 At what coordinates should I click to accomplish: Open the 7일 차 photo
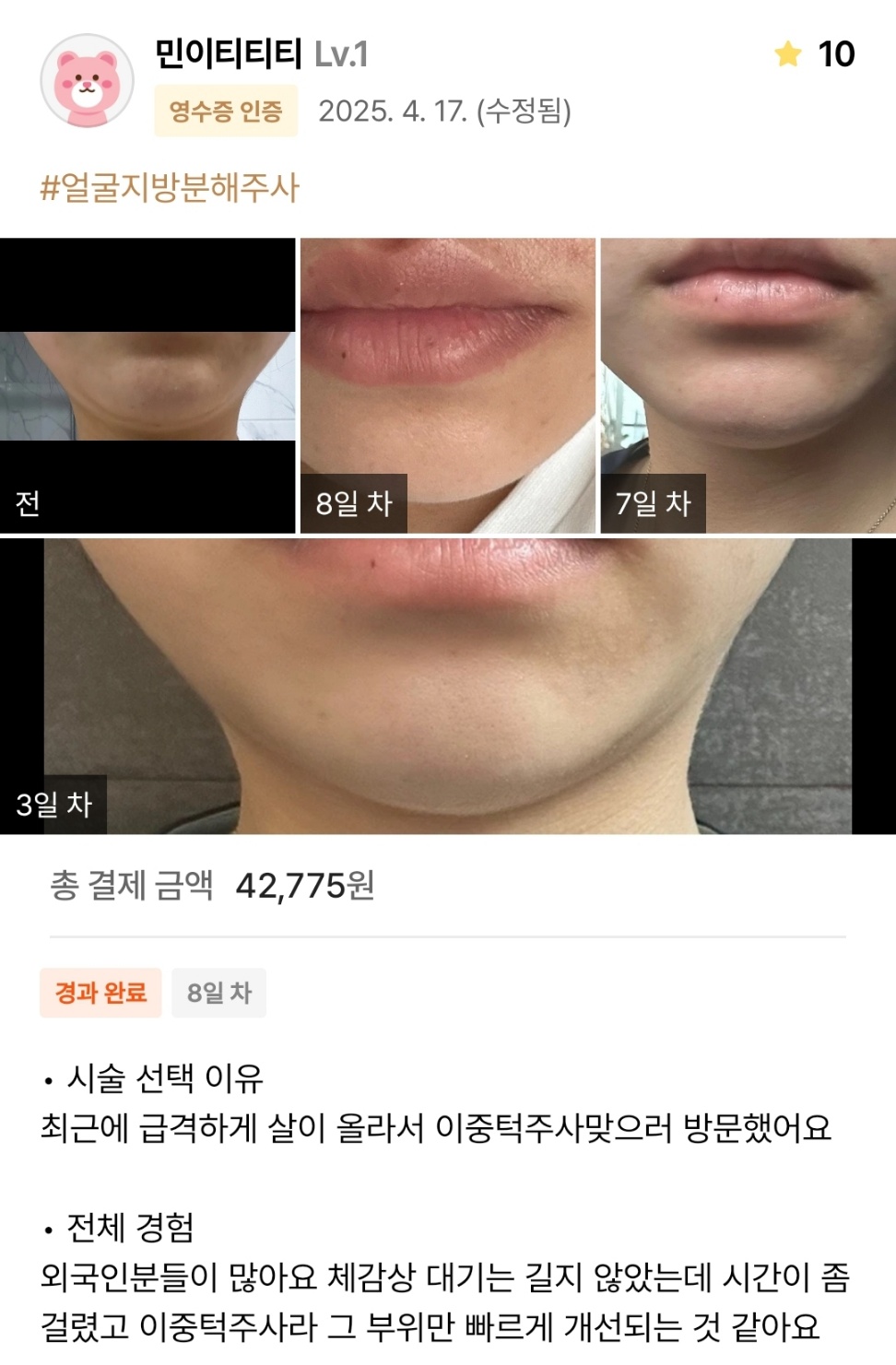pos(748,385)
